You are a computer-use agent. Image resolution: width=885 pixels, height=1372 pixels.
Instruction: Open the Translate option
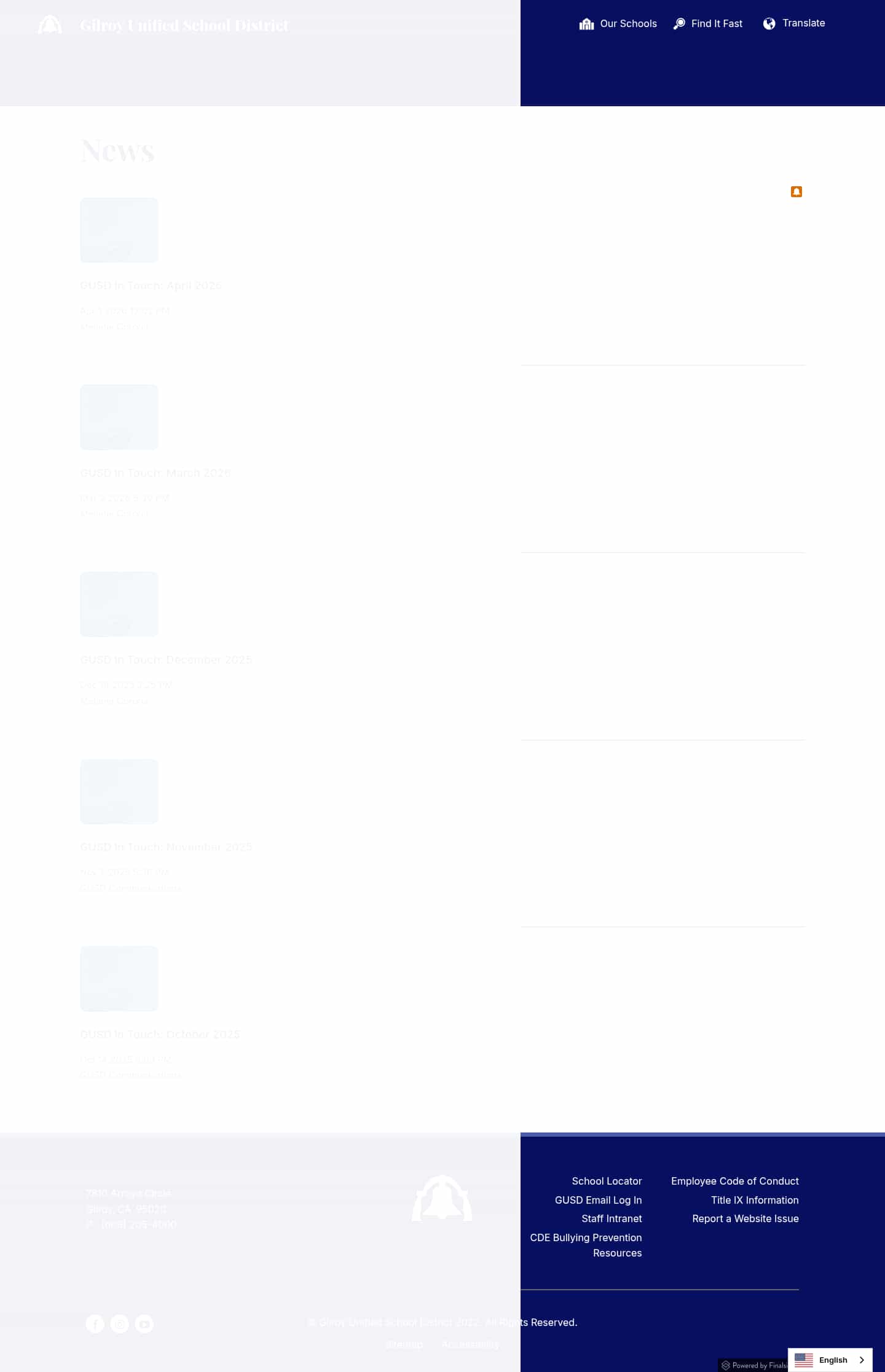[794, 23]
